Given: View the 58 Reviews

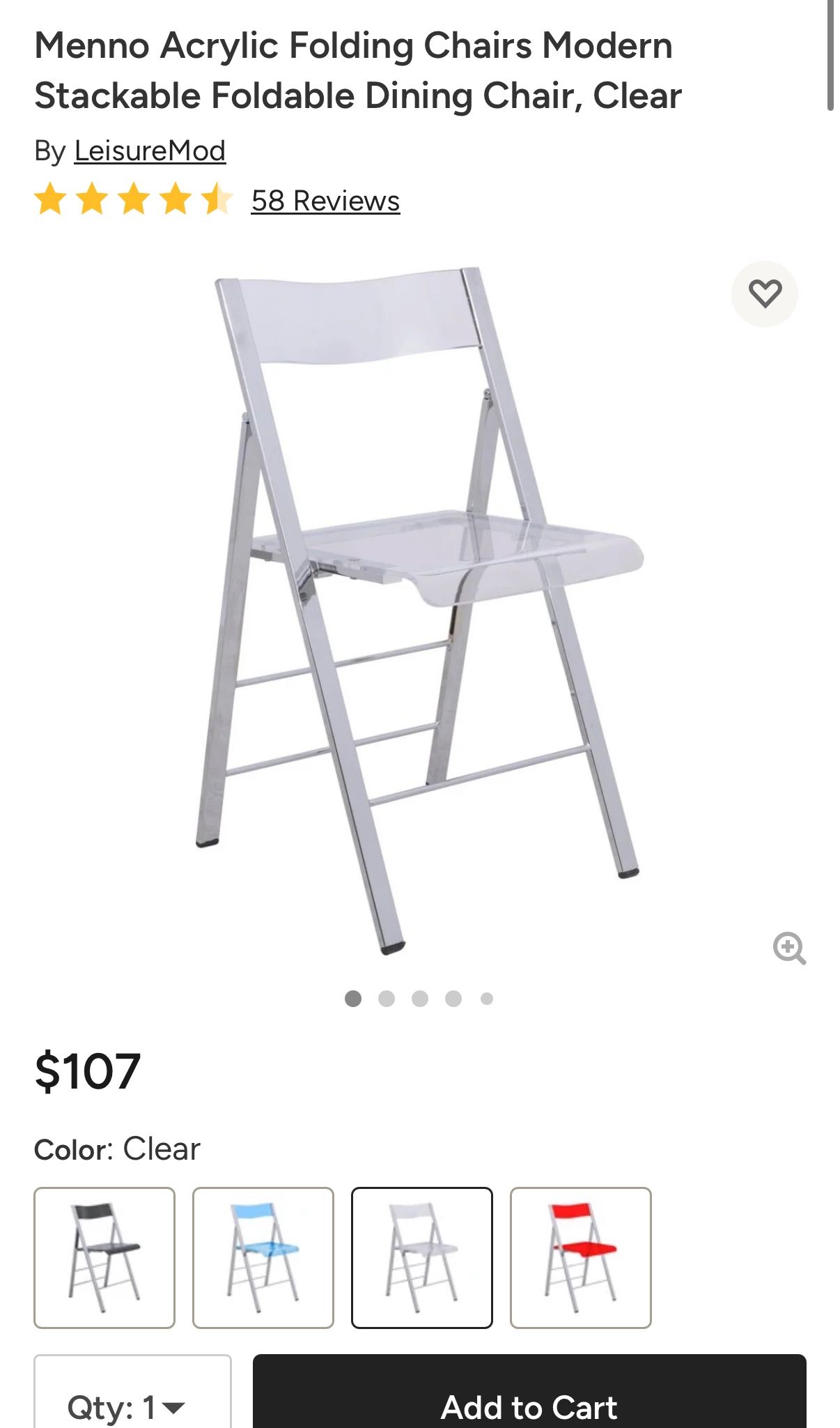Looking at the screenshot, I should click(324, 201).
